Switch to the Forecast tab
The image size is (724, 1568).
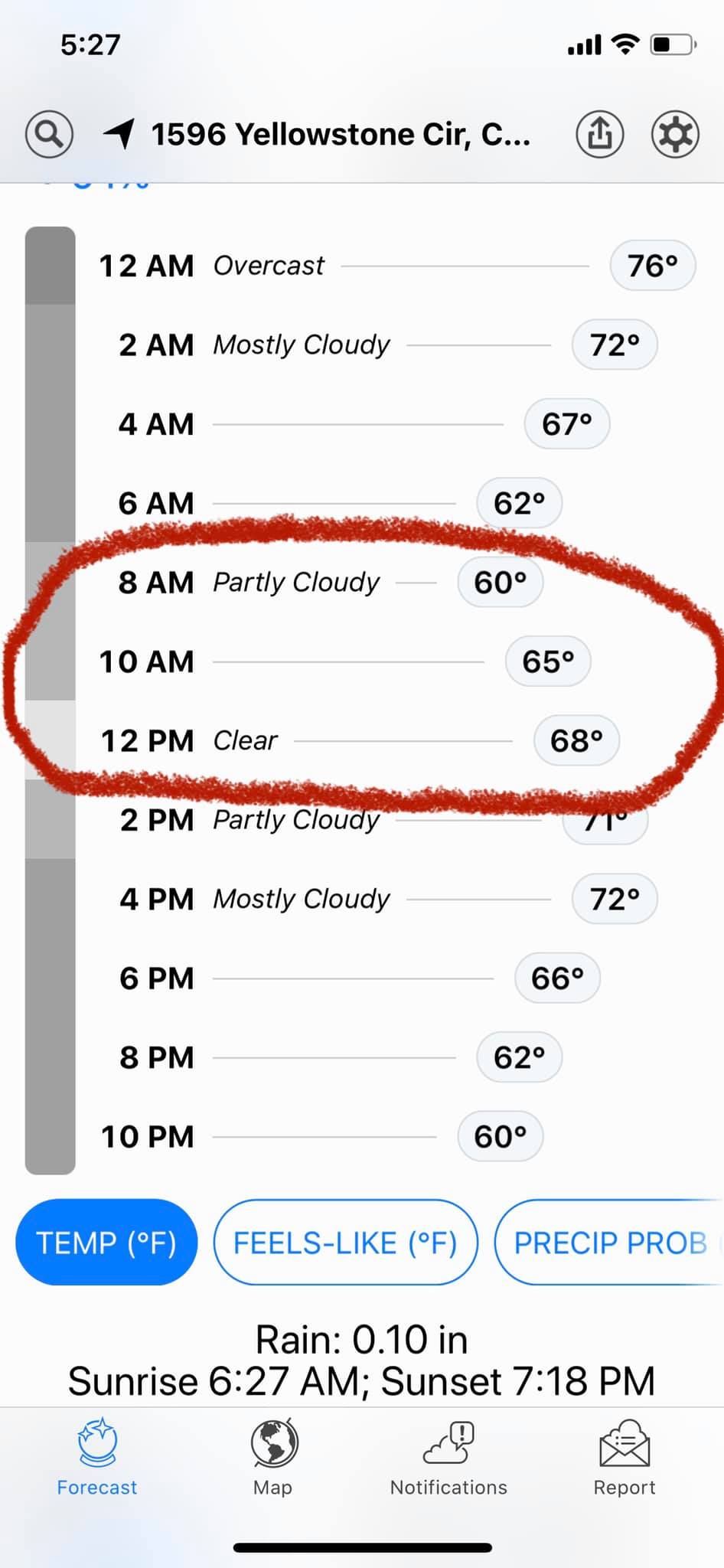pyautogui.click(x=97, y=1457)
